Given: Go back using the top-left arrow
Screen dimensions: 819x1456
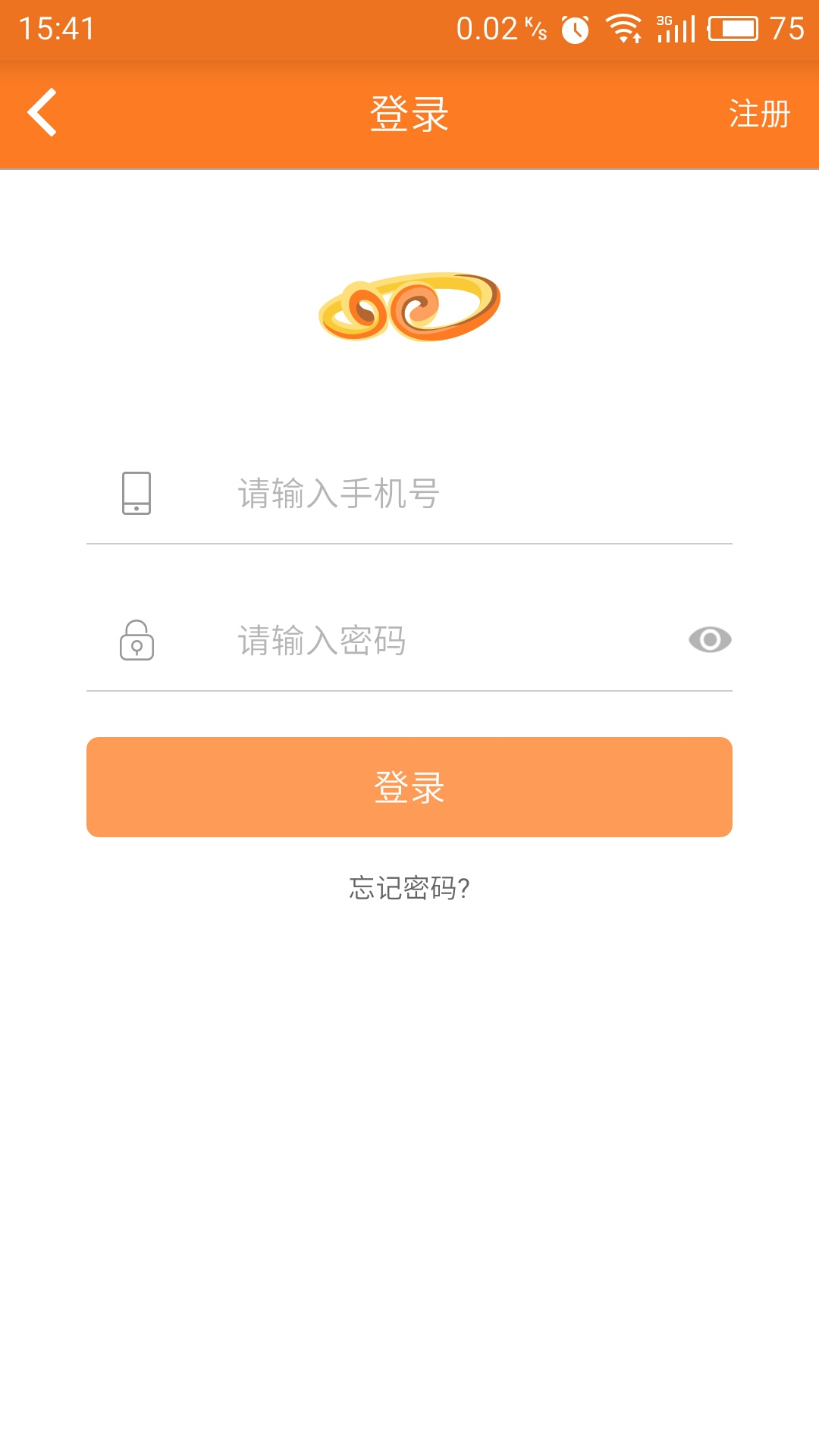Looking at the screenshot, I should pyautogui.click(x=42, y=113).
